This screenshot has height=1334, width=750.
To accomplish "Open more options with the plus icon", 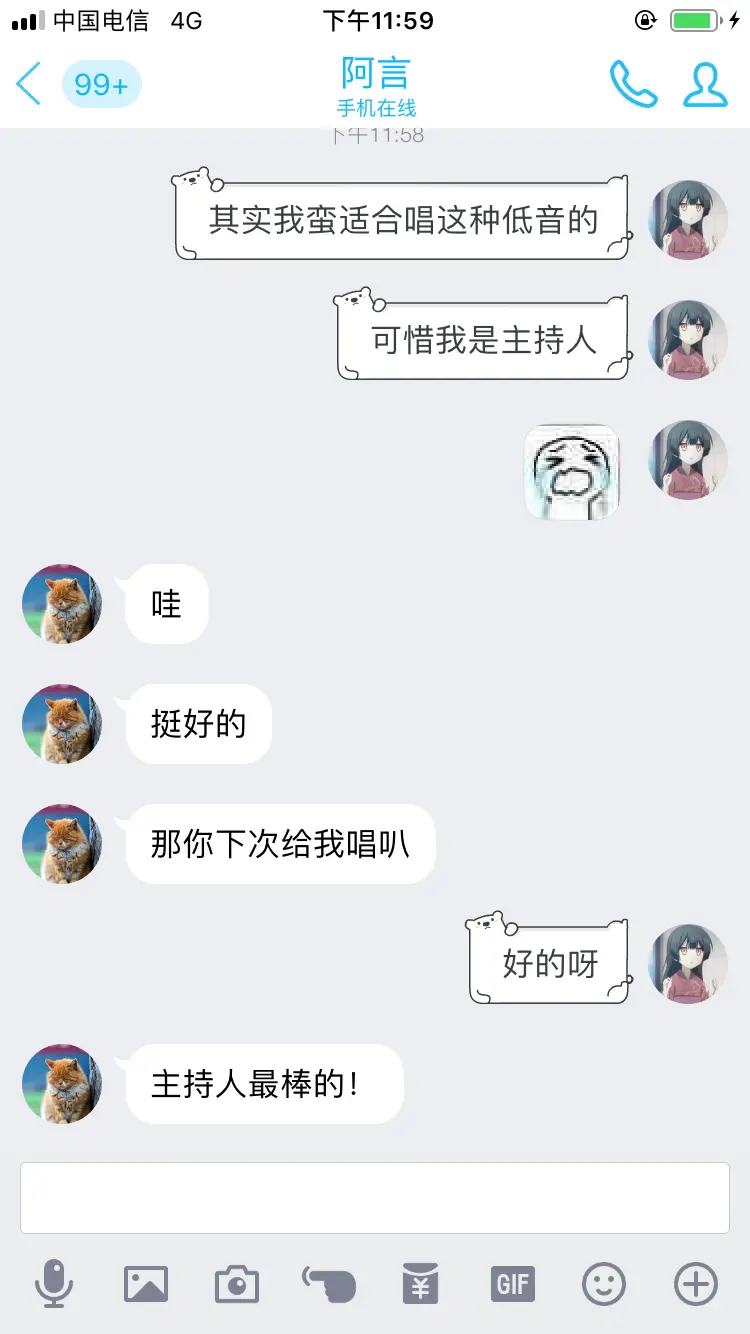I will [696, 1283].
